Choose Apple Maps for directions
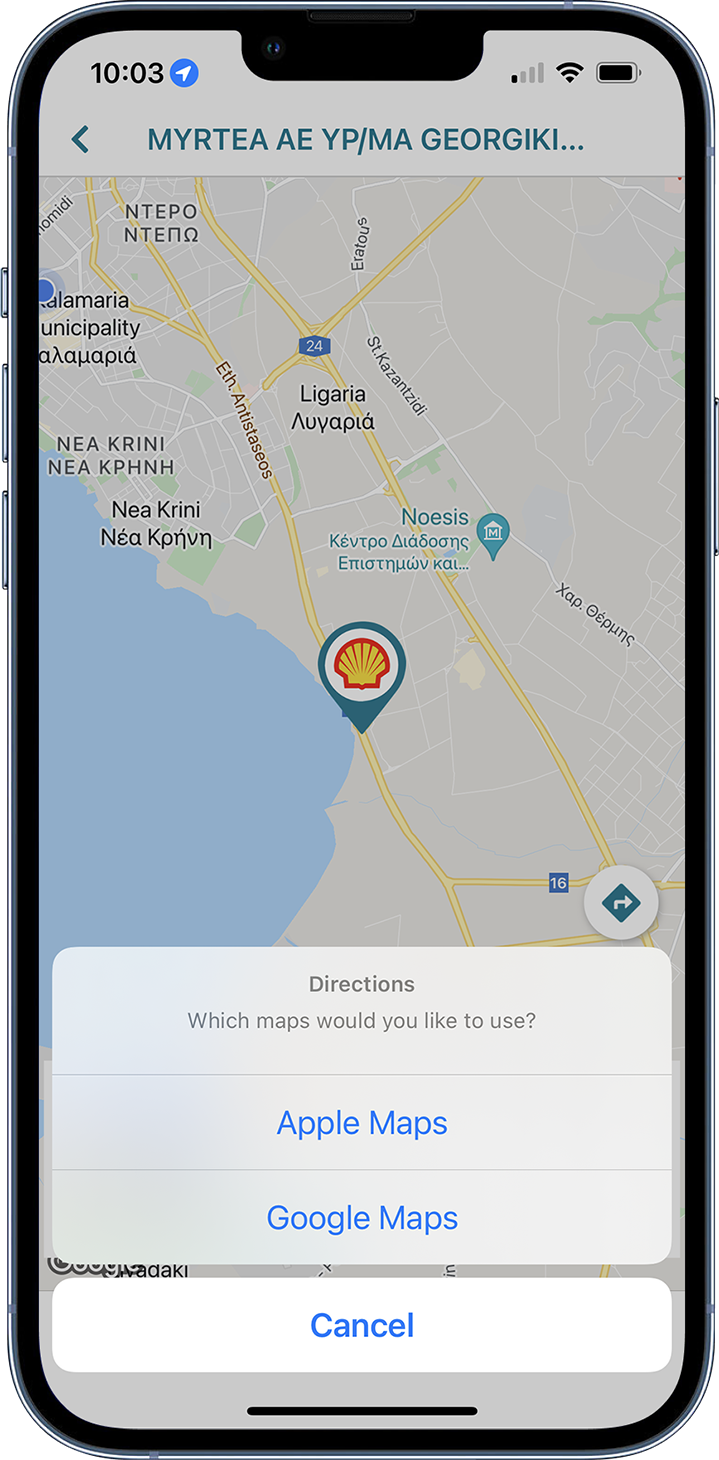The width and height of the screenshot is (719, 1460). click(x=361, y=1123)
